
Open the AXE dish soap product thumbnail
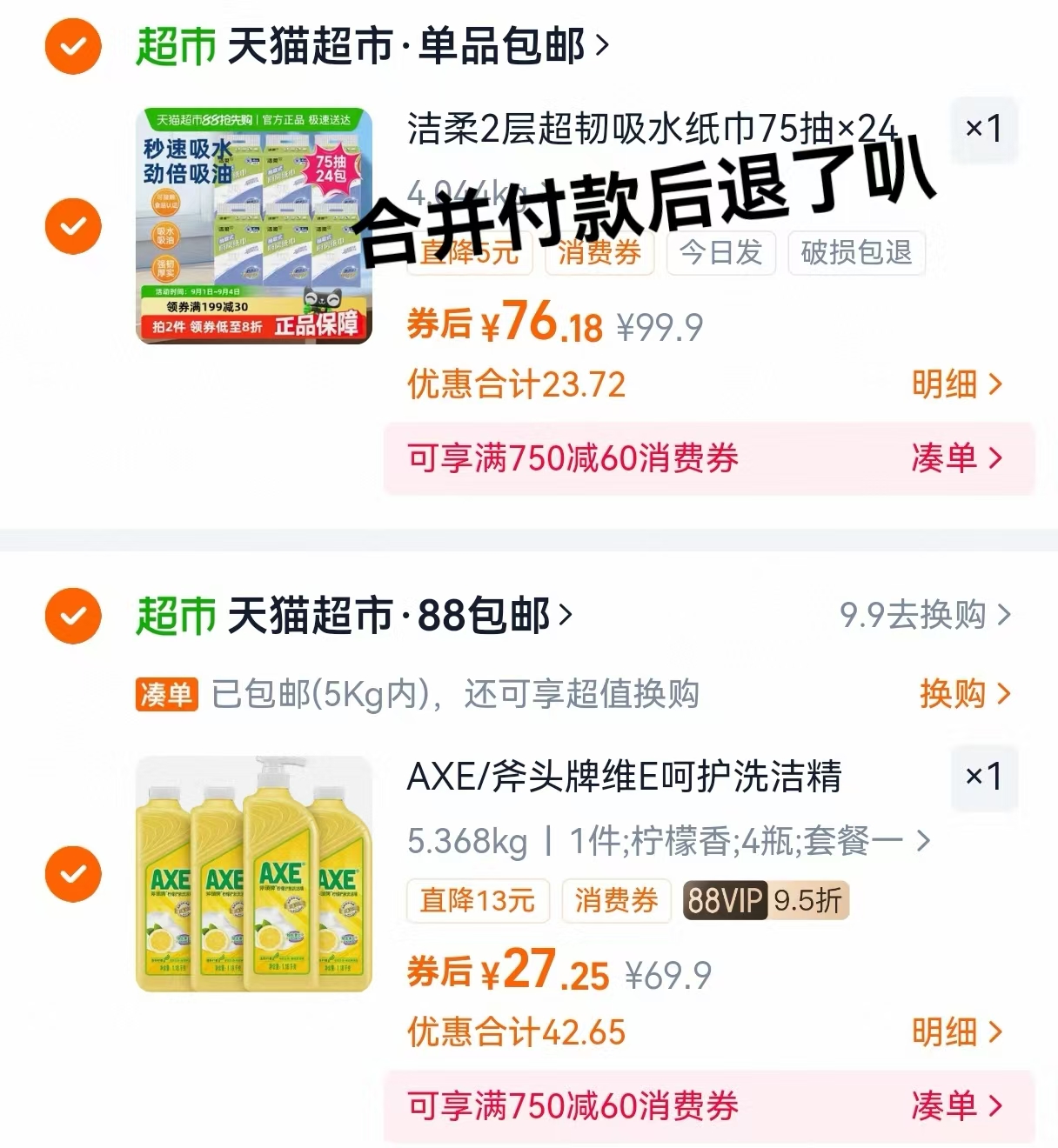coord(252,873)
